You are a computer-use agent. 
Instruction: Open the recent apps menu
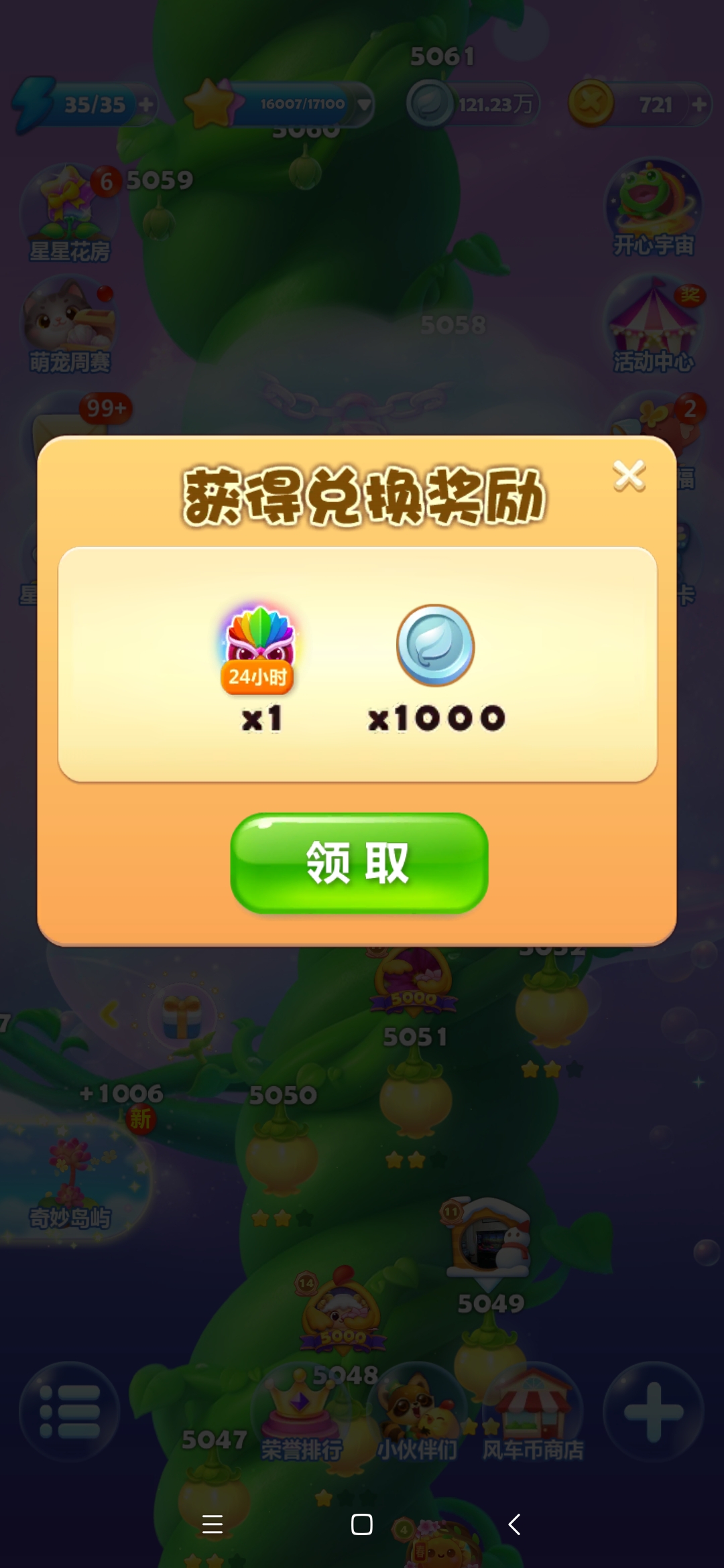213,1524
